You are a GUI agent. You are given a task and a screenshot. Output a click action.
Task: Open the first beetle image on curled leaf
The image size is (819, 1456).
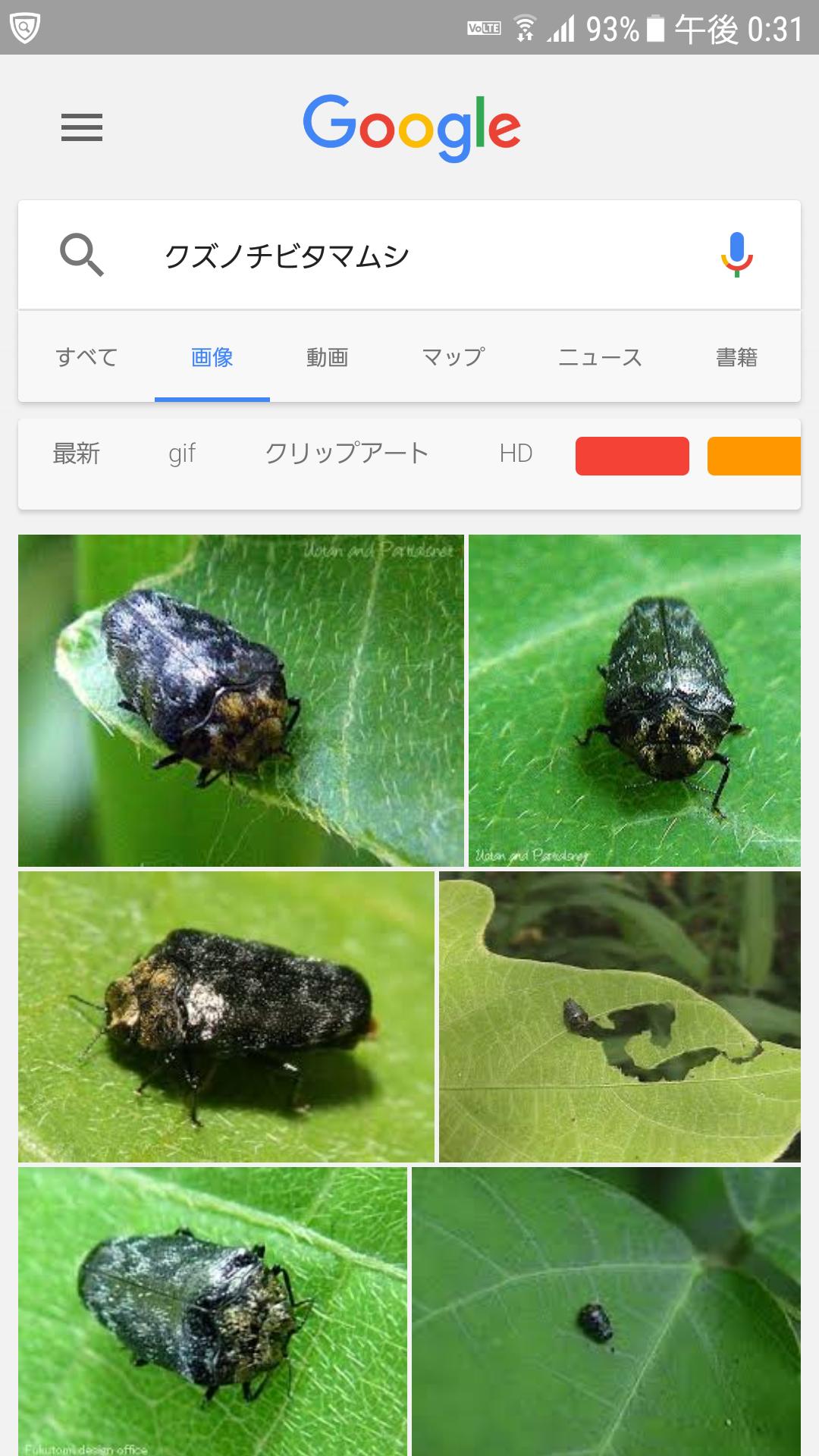pos(241,701)
